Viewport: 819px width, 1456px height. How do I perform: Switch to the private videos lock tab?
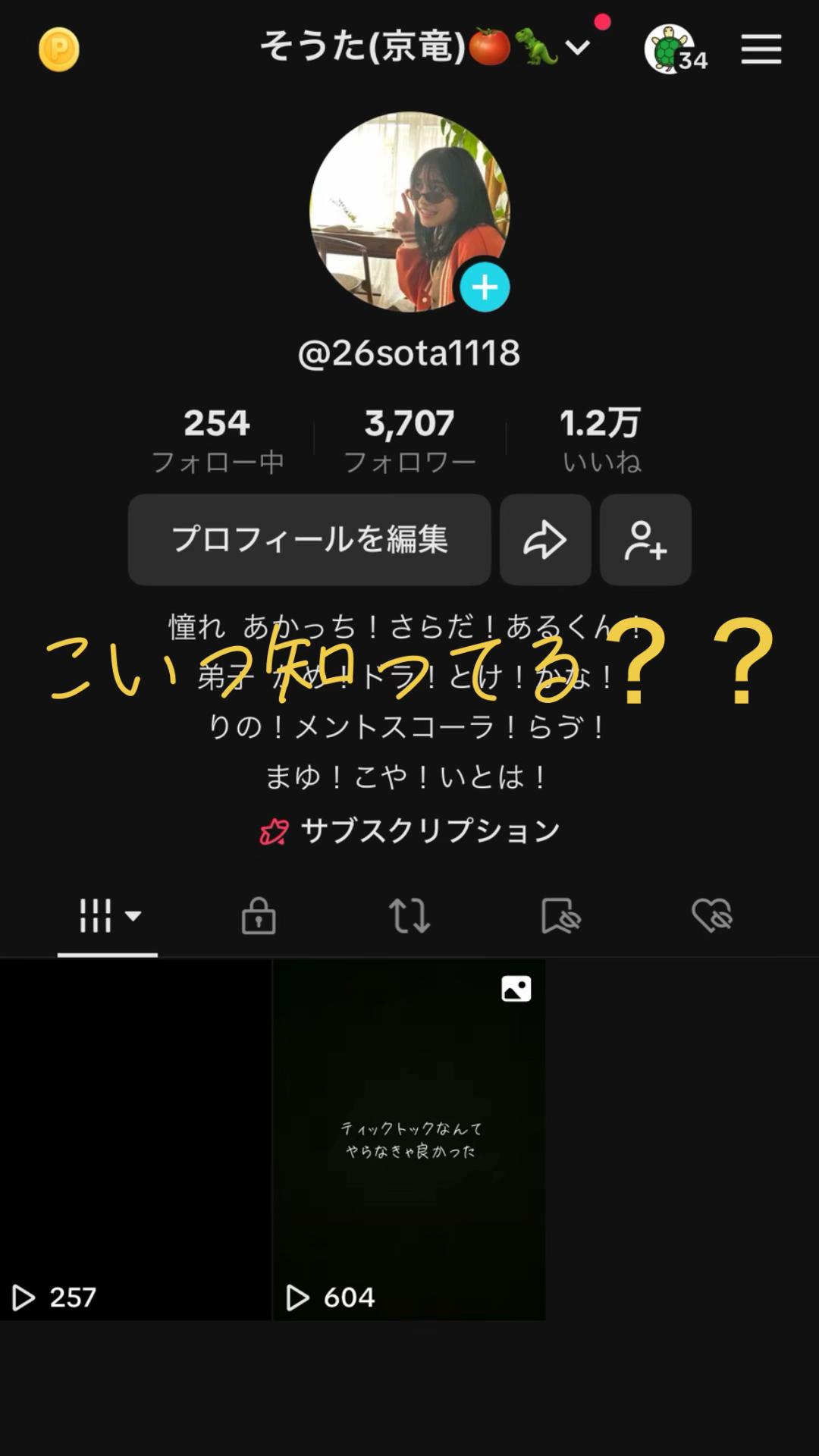tap(259, 915)
